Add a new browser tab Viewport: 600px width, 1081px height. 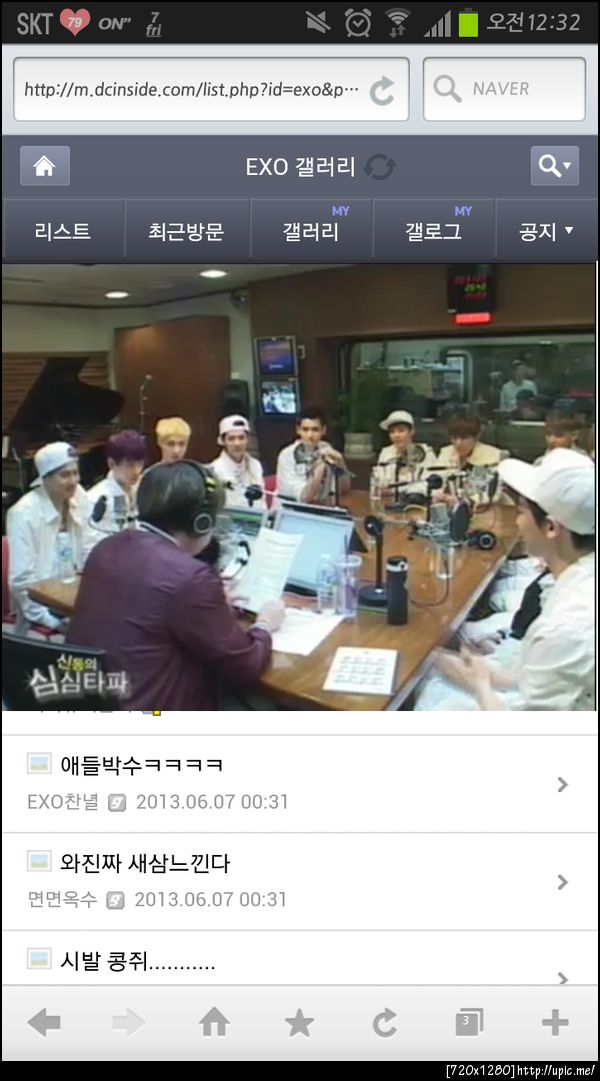554,1022
